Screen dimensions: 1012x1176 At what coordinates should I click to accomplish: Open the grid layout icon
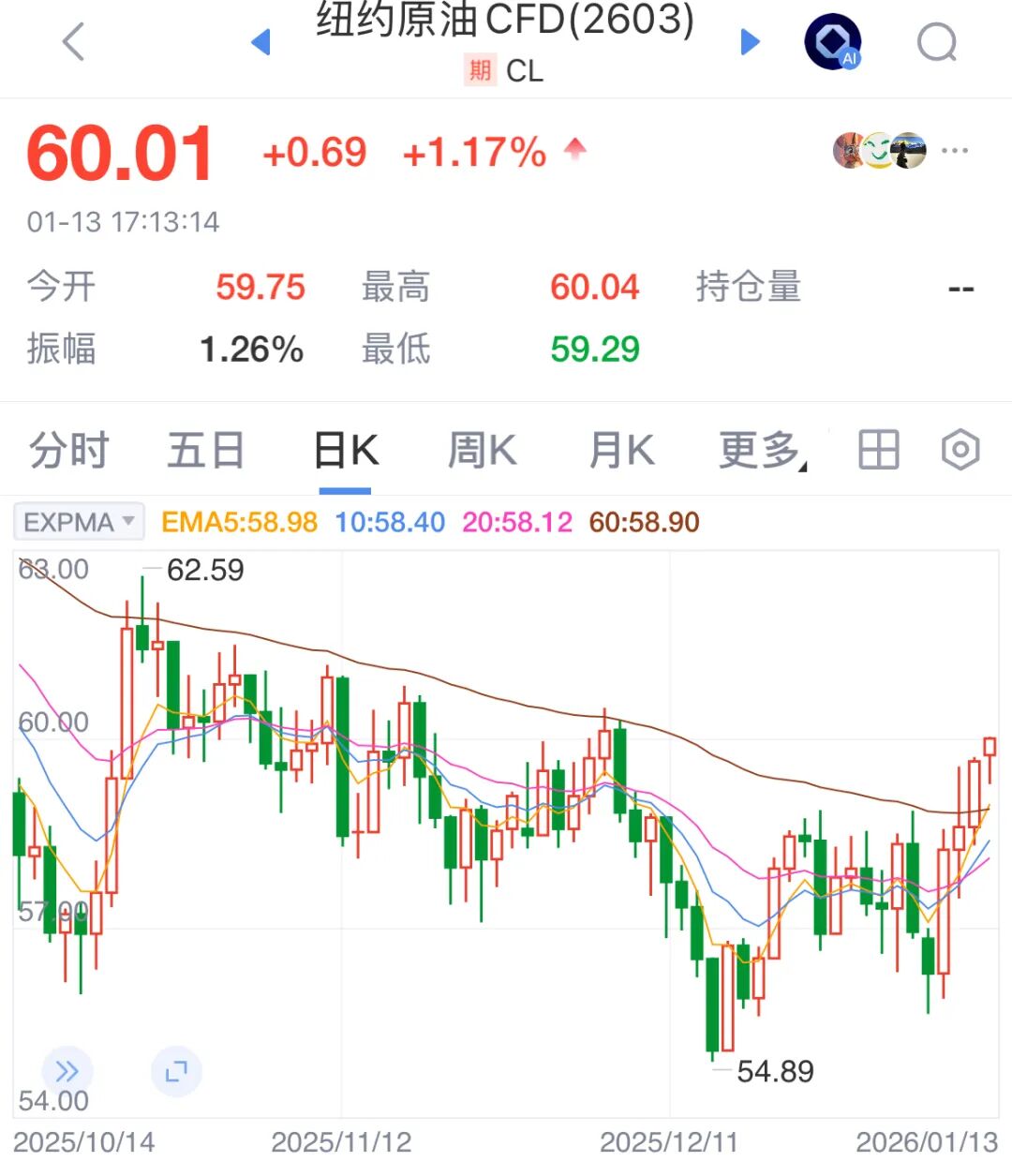878,451
